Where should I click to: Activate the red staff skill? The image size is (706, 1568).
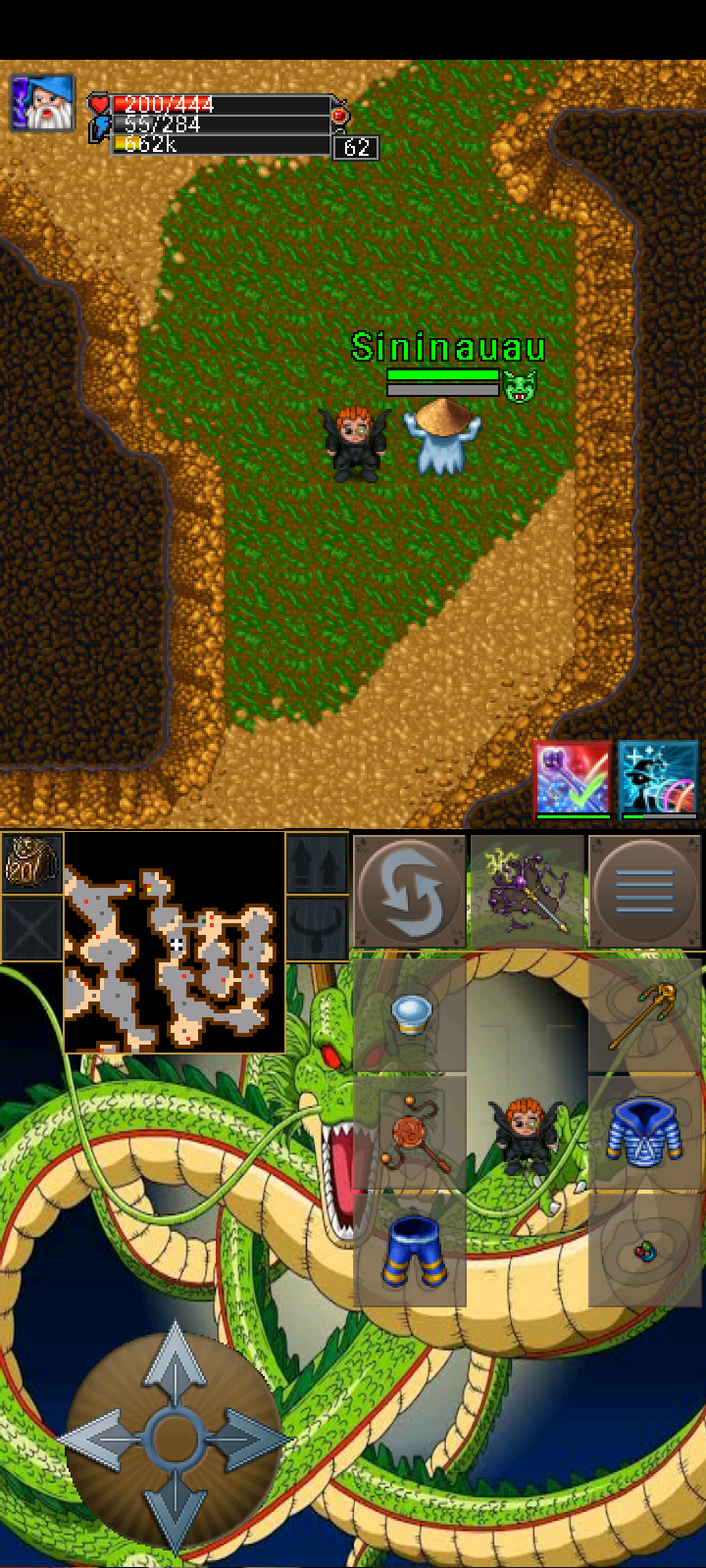coord(573,780)
